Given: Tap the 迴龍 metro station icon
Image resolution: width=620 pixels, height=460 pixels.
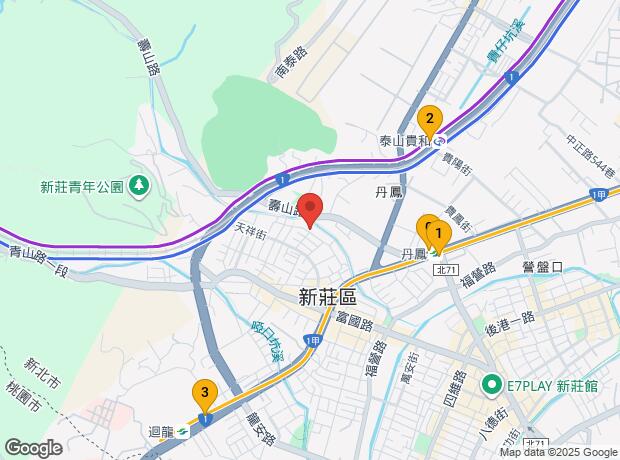Looking at the screenshot, I should tap(182, 432).
